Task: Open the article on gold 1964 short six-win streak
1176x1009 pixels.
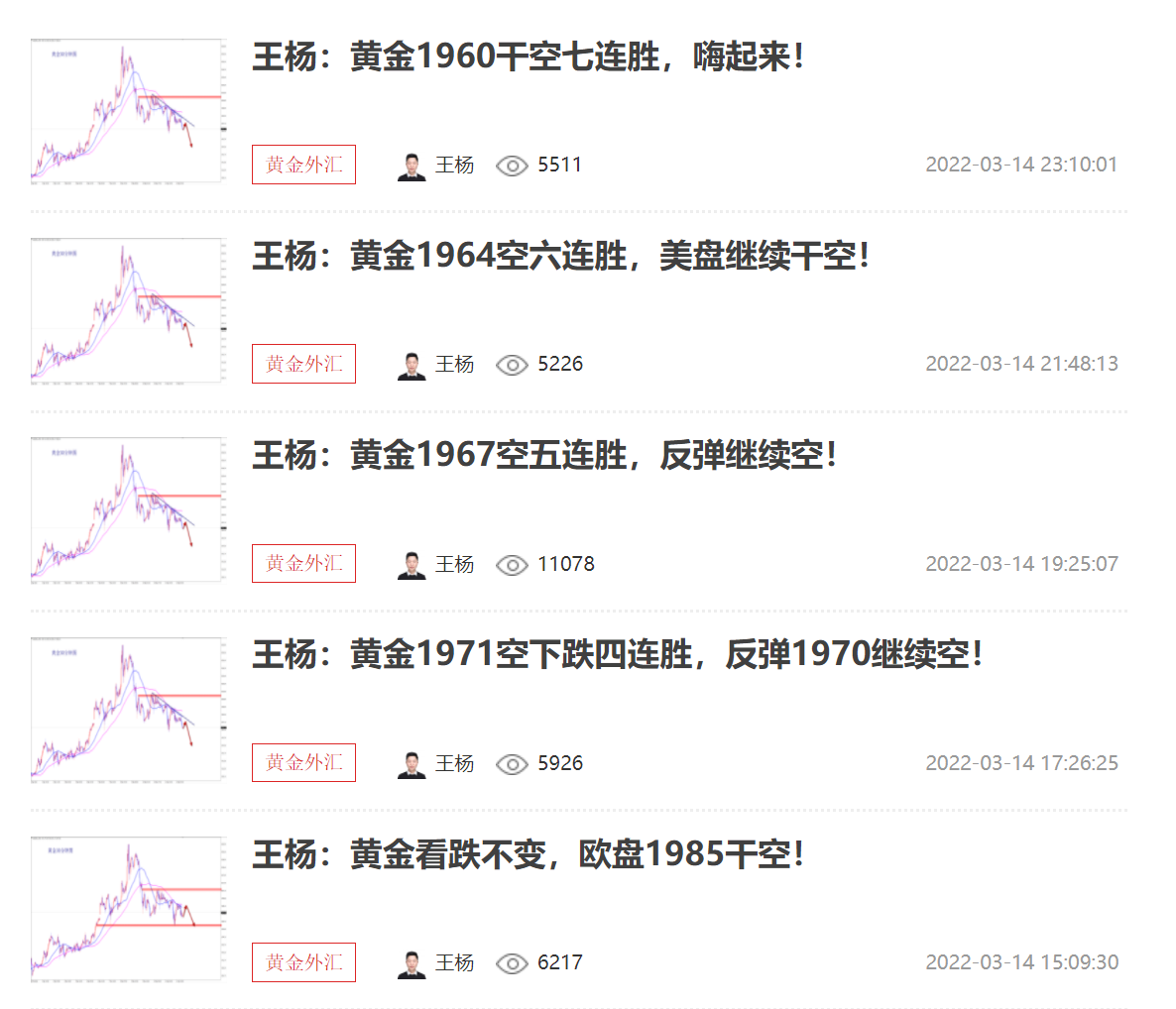Action: (x=560, y=257)
